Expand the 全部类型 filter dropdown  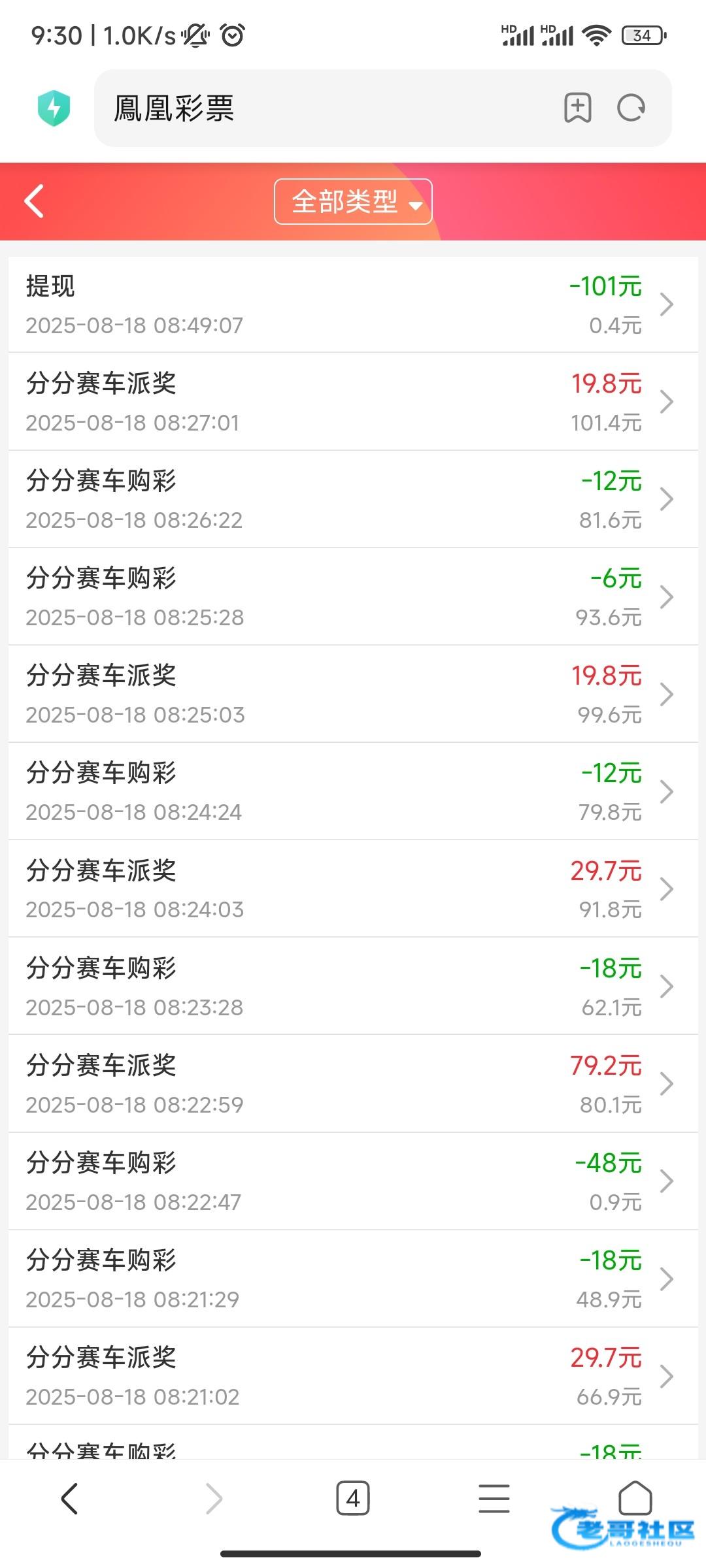tap(353, 201)
